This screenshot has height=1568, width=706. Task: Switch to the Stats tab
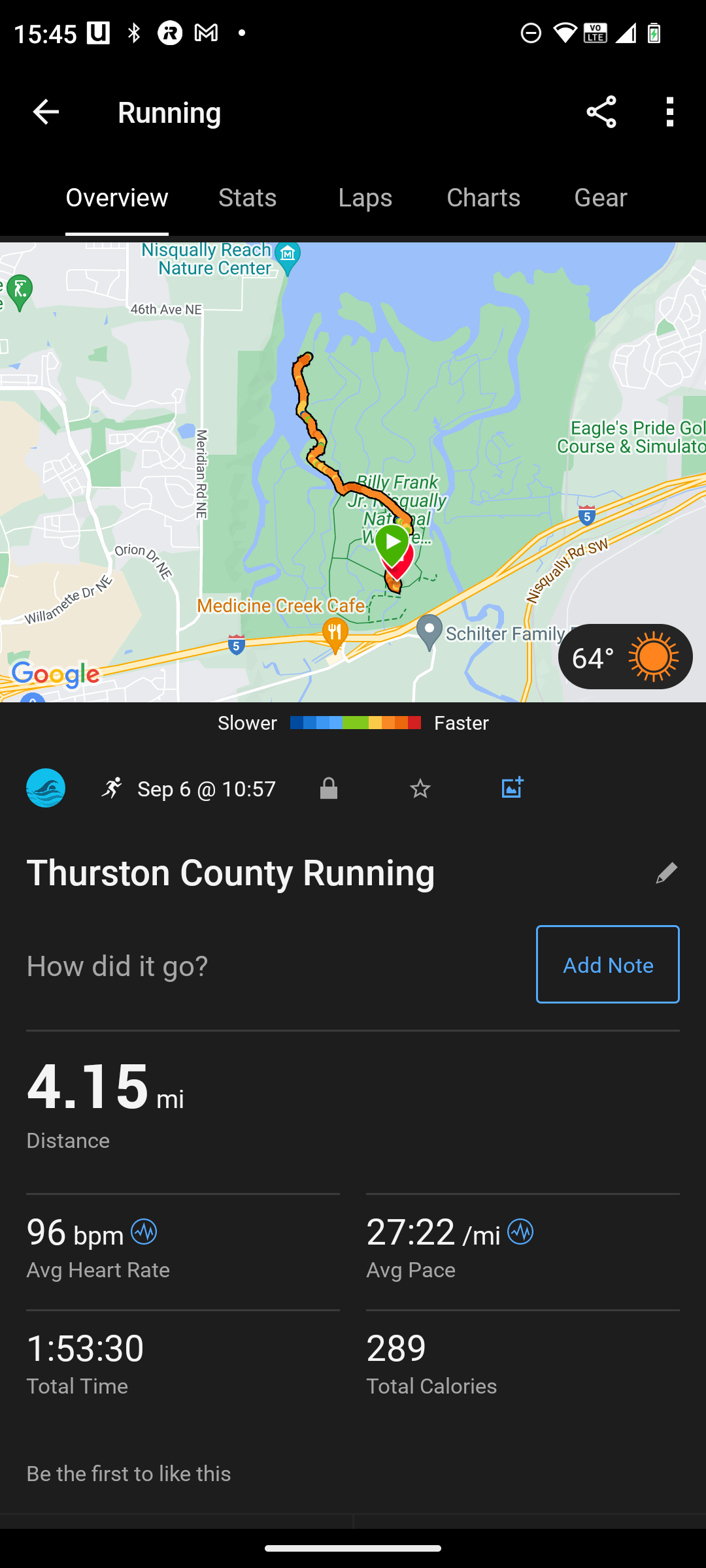click(247, 197)
